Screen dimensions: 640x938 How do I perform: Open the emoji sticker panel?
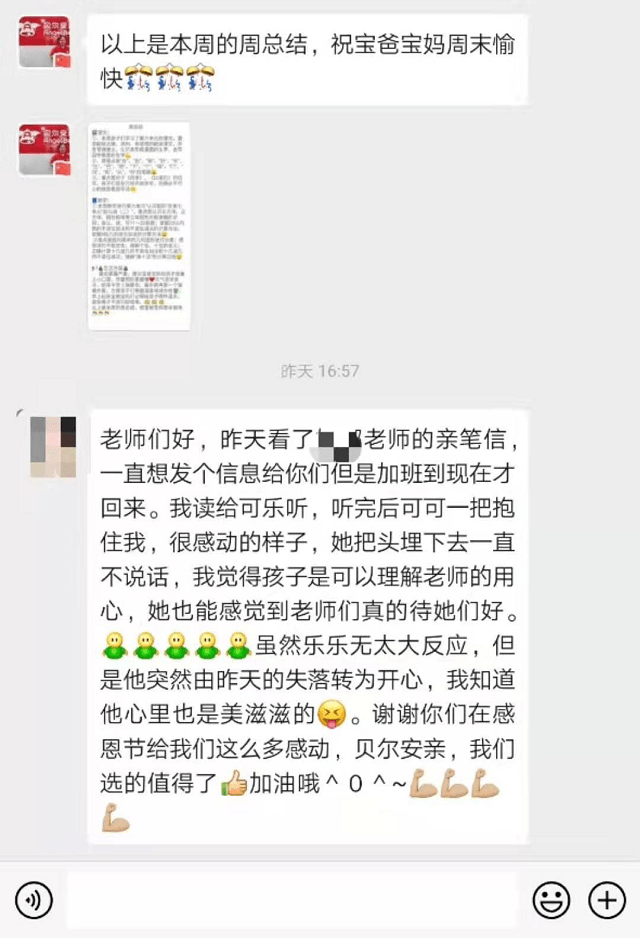551,901
